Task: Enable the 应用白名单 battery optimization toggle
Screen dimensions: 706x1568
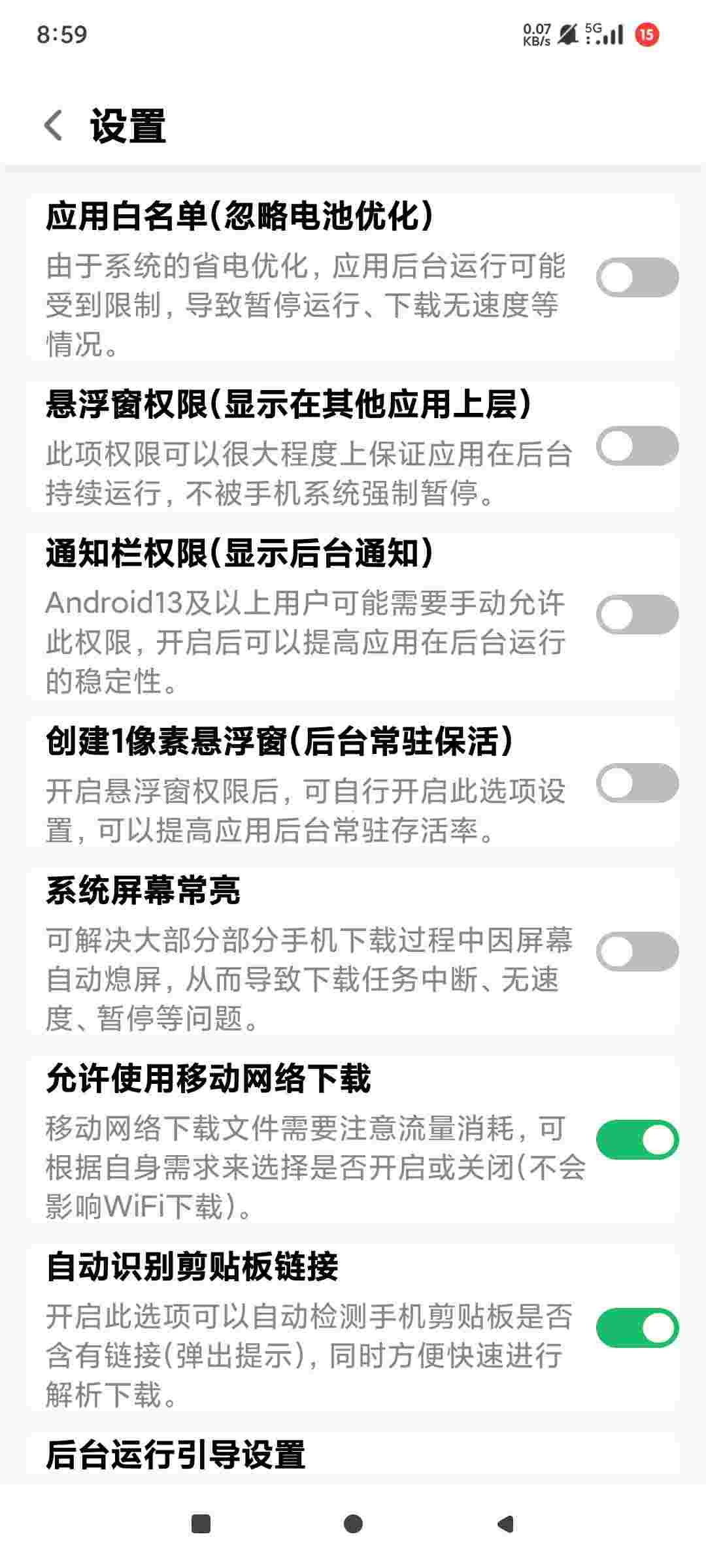Action: pyautogui.click(x=637, y=277)
